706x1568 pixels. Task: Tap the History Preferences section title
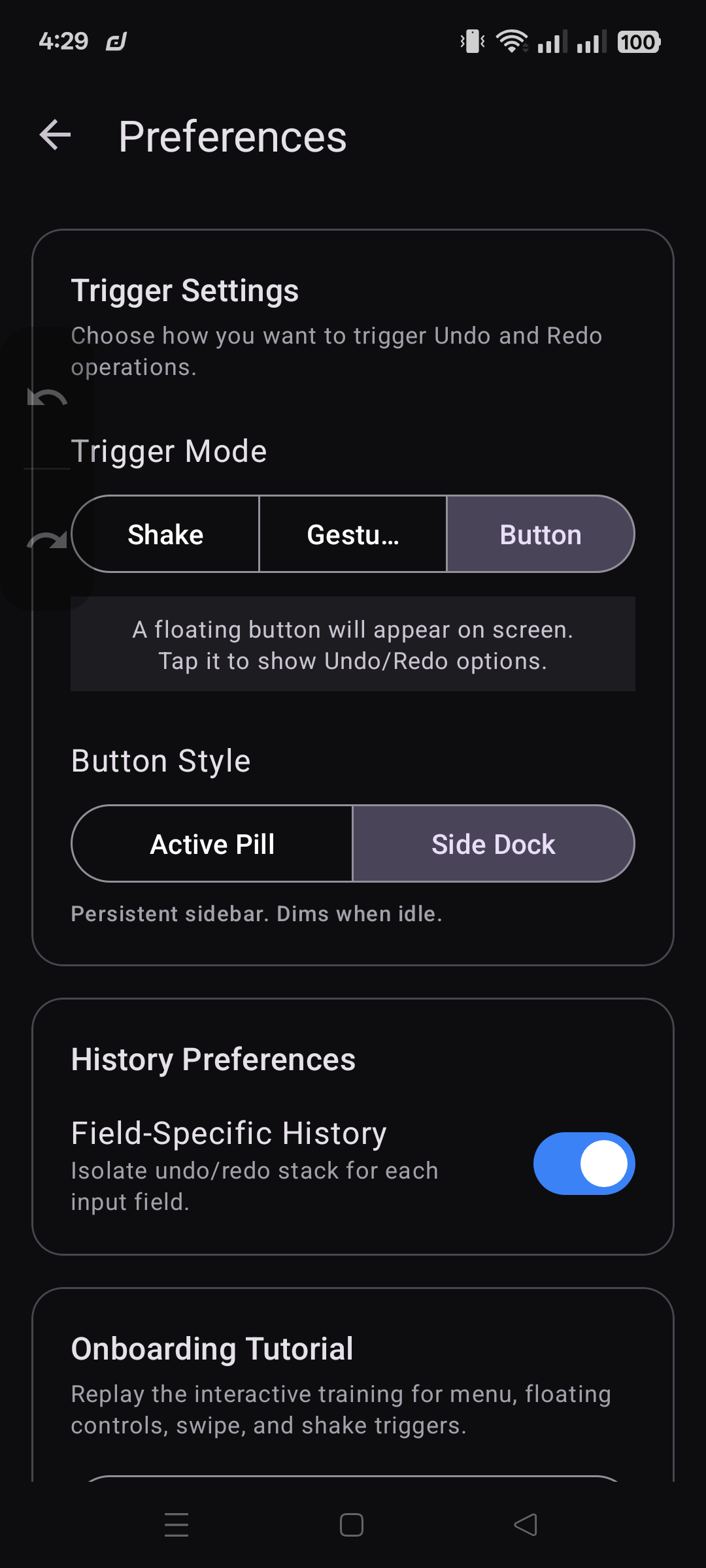click(213, 1058)
